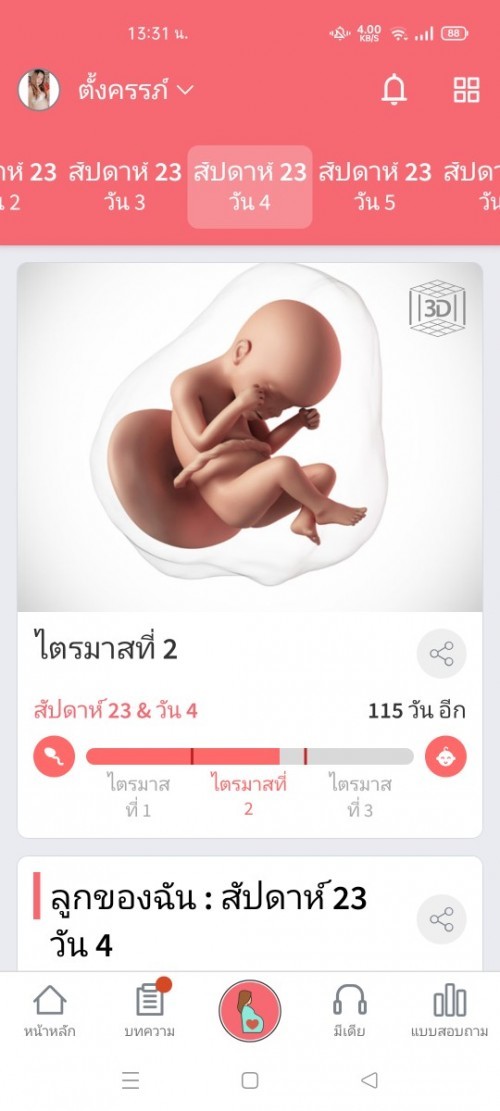Tap the system home button
Image resolution: width=500 pixels, height=1111 pixels.
tap(250, 1080)
